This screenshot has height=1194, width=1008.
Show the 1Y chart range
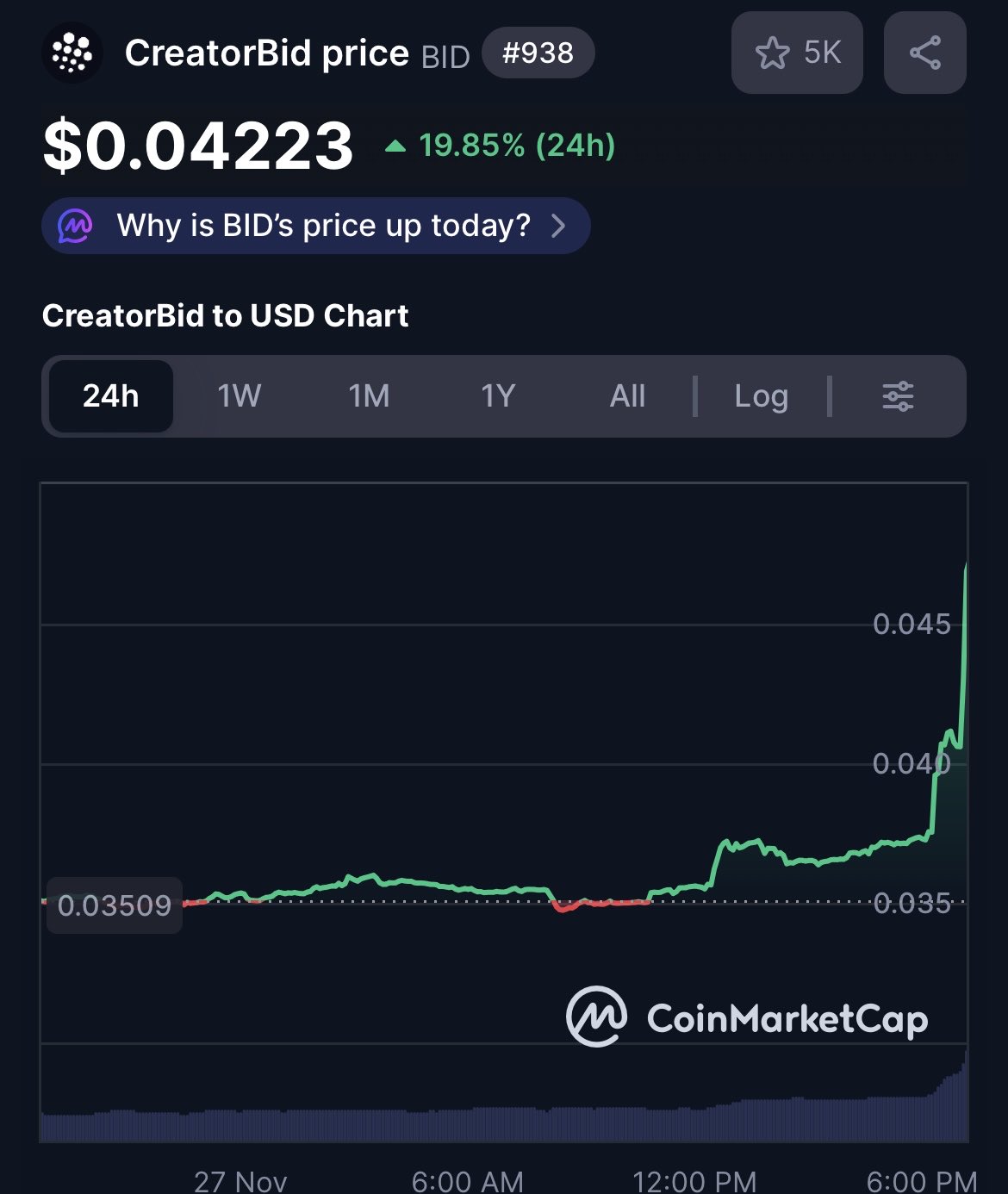498,396
